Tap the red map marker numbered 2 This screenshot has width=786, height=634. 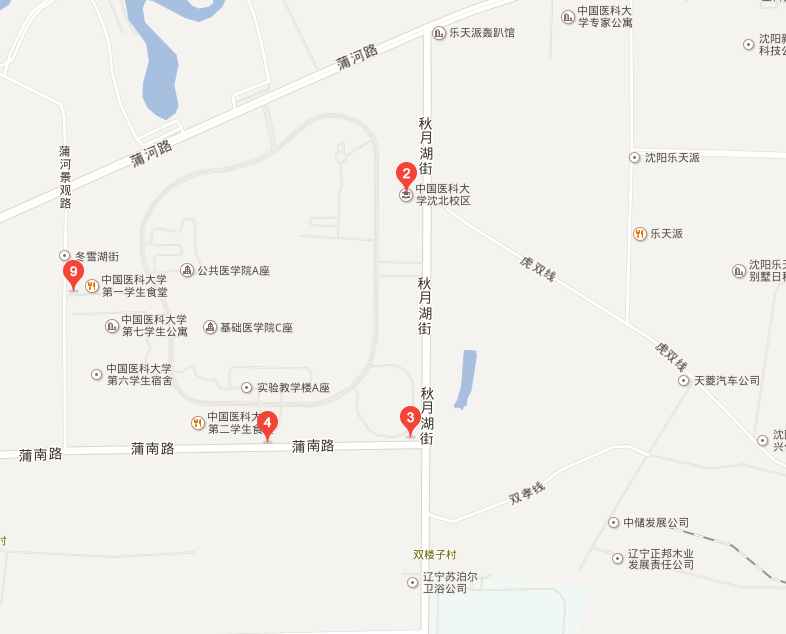406,173
